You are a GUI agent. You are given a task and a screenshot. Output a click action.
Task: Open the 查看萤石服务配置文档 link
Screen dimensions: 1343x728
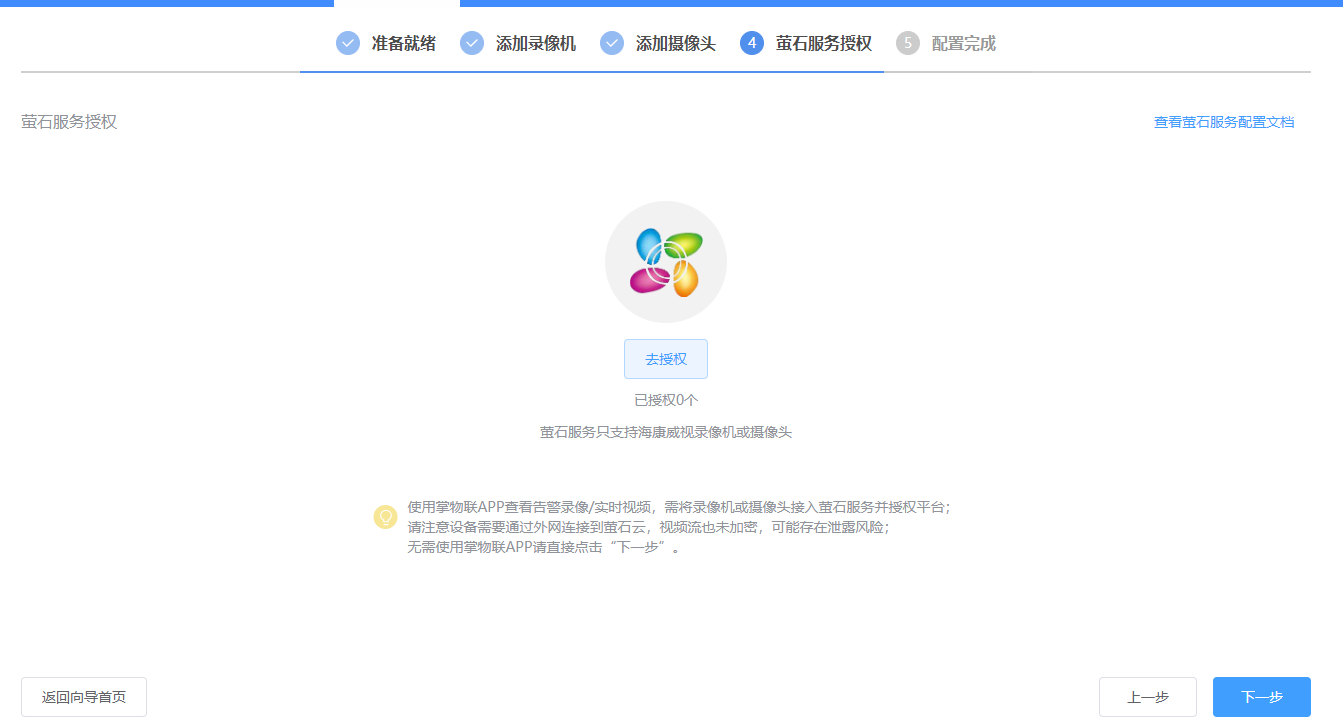[x=1224, y=122]
